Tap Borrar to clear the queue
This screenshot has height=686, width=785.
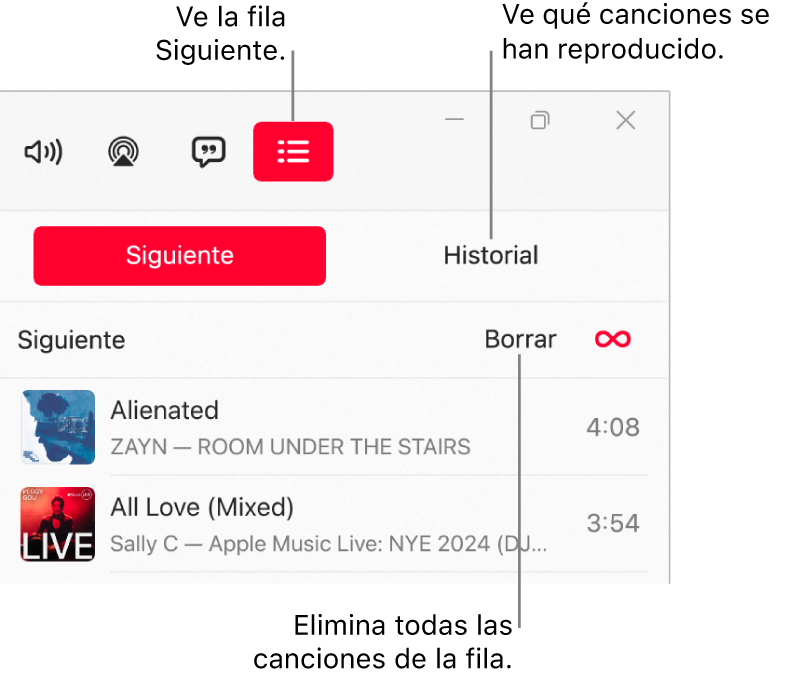pos(520,339)
